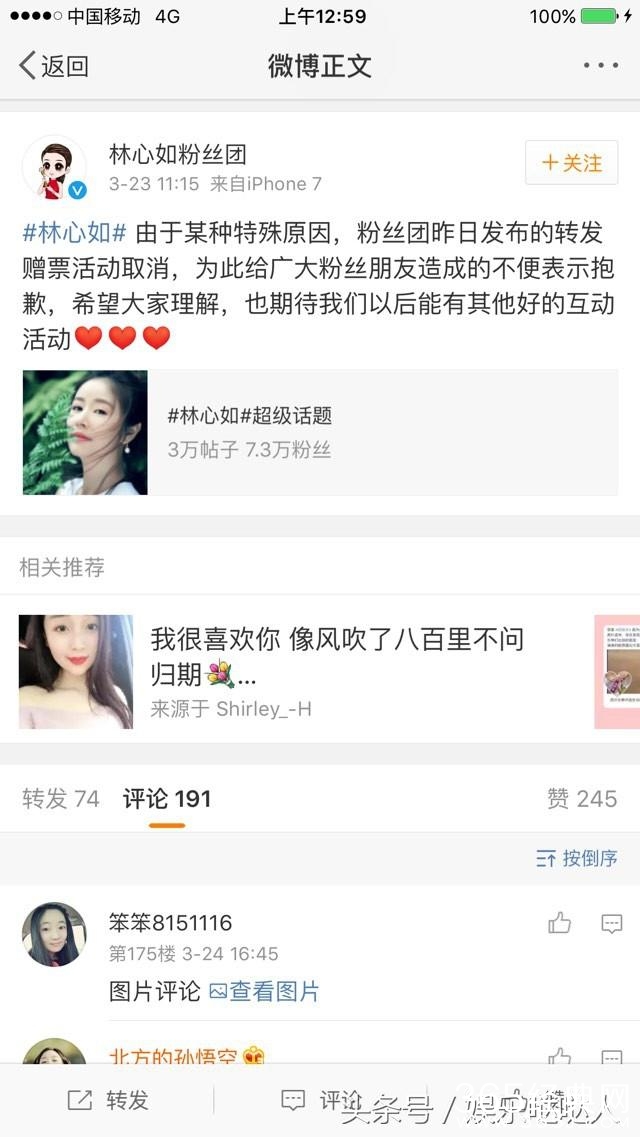Open the three-dot overflow menu
640x1137 pixels.
tap(600, 66)
